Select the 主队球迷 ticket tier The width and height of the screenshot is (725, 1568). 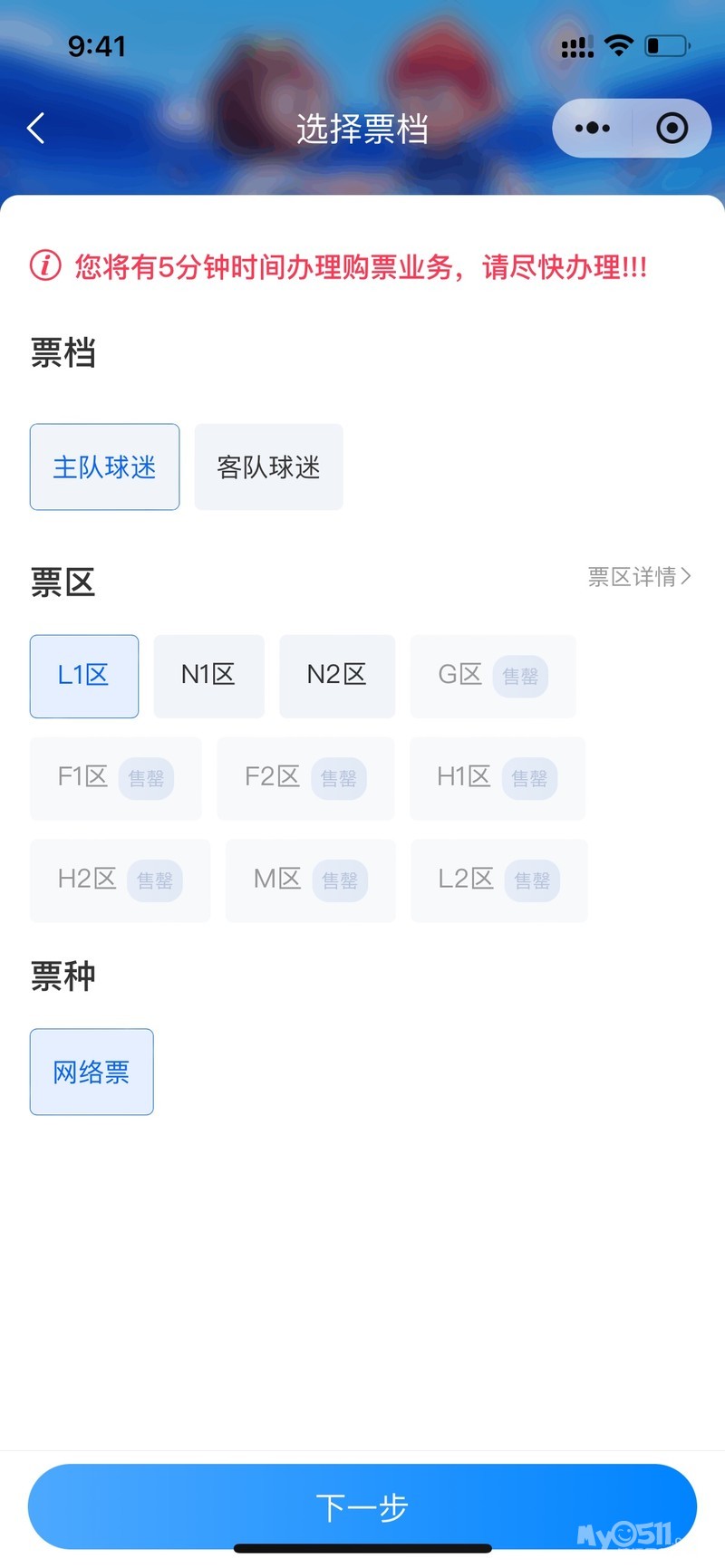[104, 467]
